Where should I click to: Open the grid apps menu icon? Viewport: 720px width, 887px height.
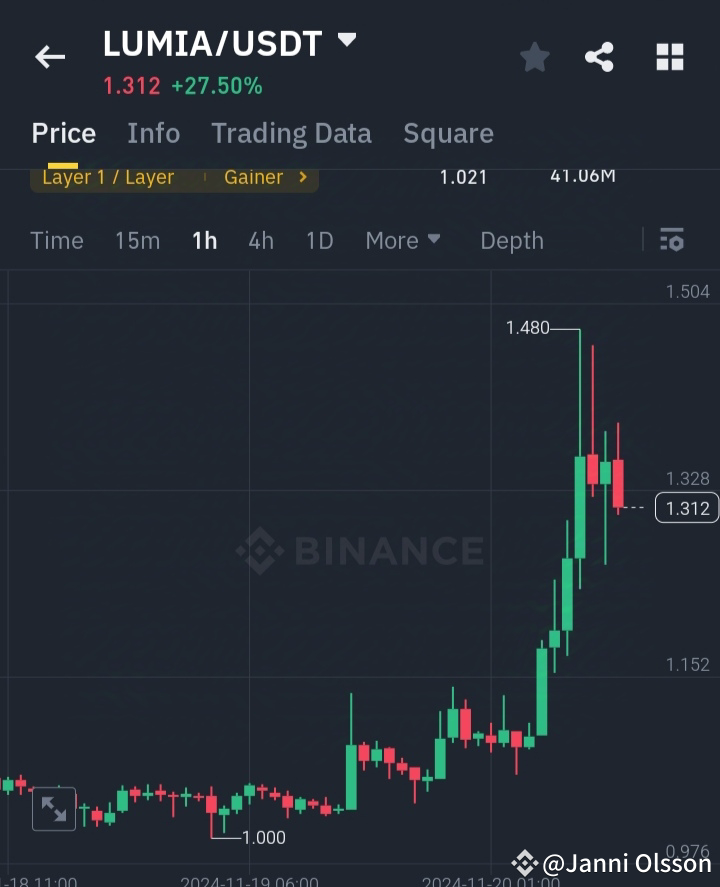coord(668,57)
